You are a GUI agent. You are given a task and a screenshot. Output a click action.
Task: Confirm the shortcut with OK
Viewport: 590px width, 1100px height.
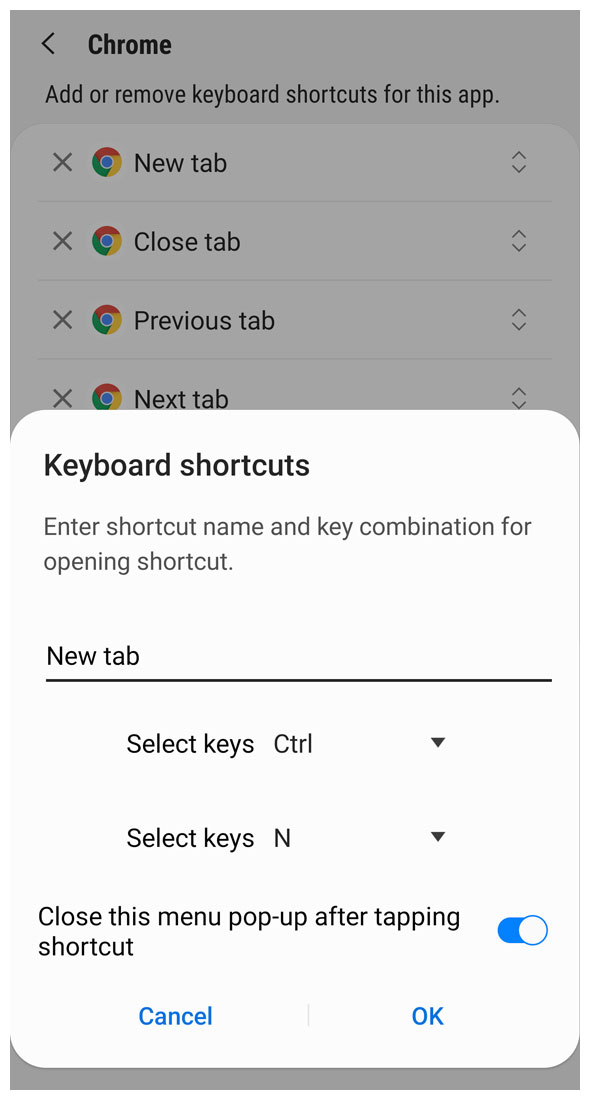(x=427, y=1016)
